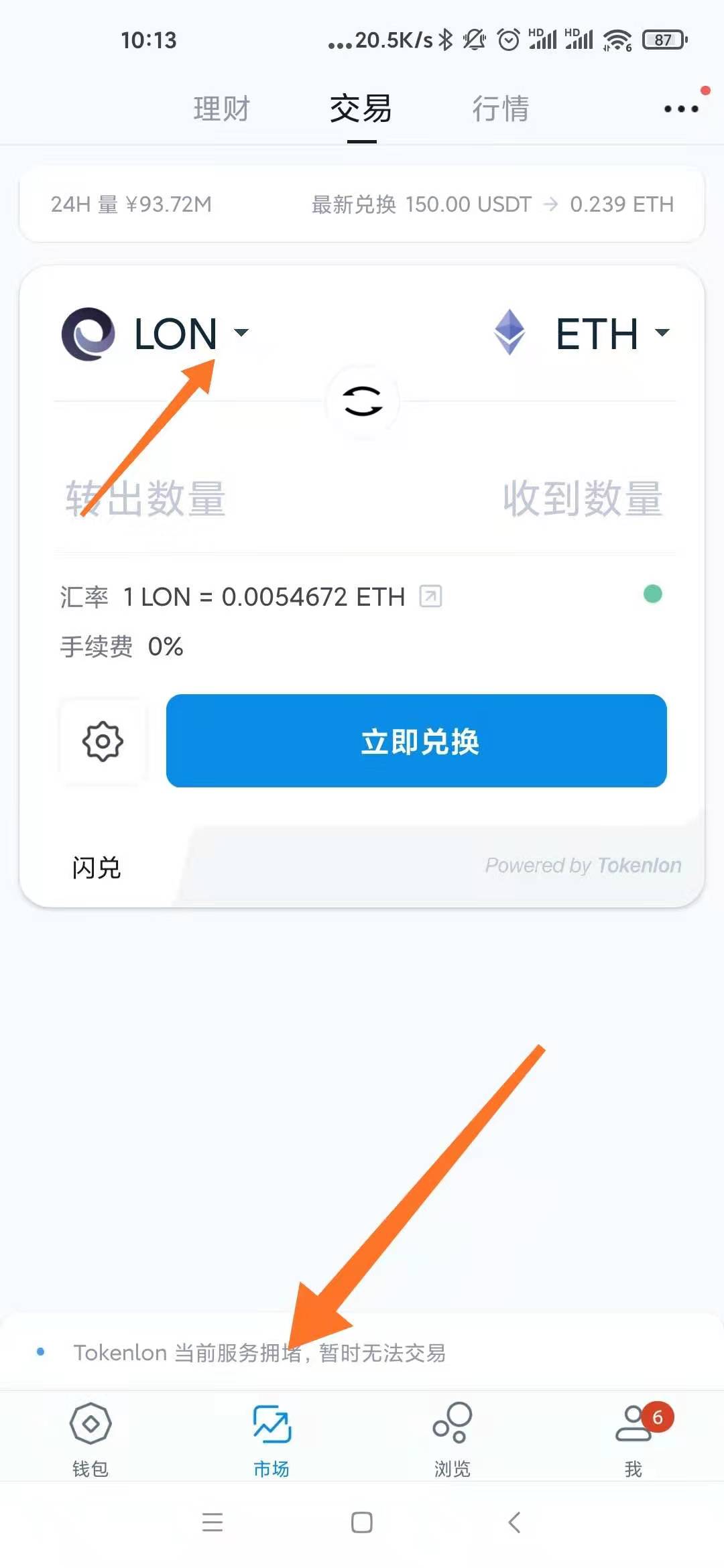The height and width of the screenshot is (1568, 724).
Task: Tap the 转出数量 amount field
Action: tap(146, 499)
